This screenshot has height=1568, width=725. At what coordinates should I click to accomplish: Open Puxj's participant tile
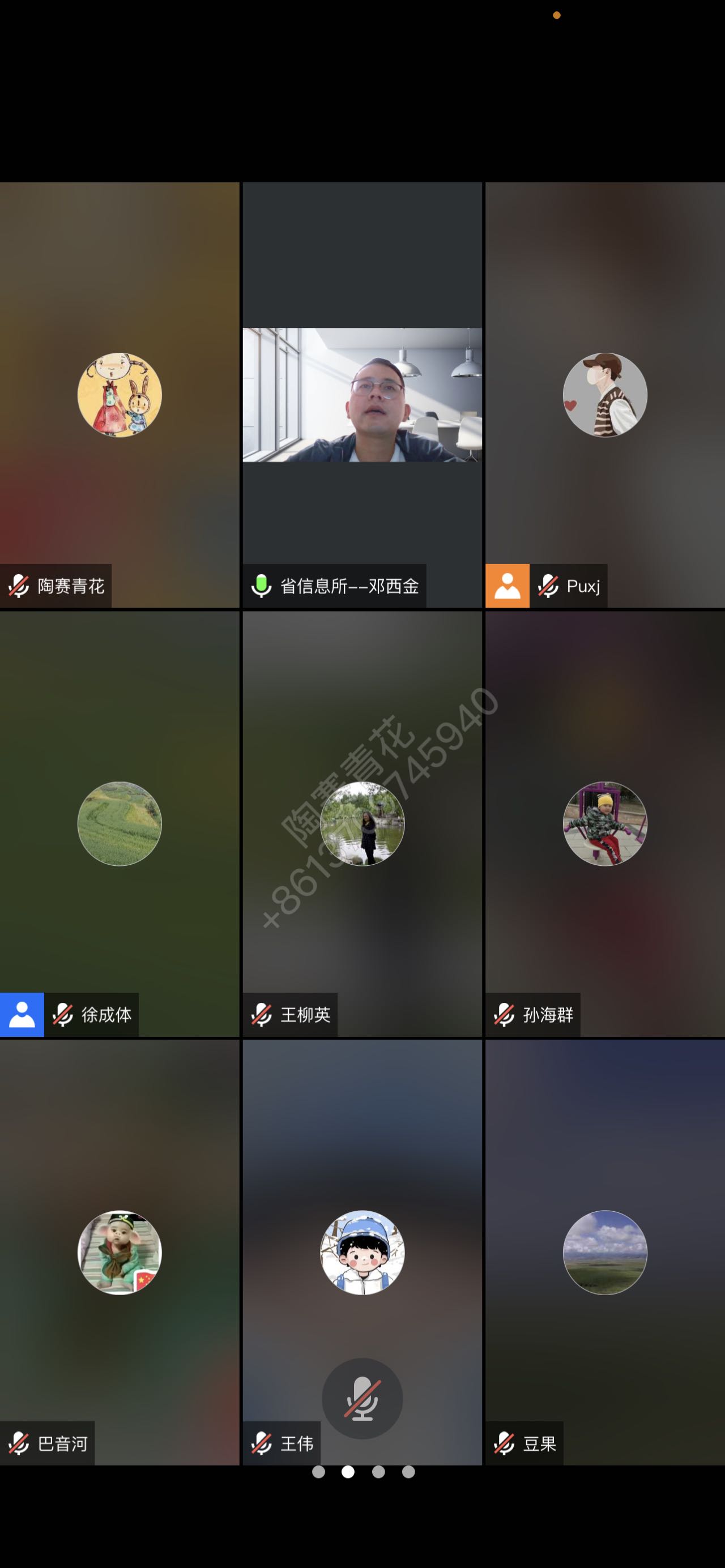point(604,395)
